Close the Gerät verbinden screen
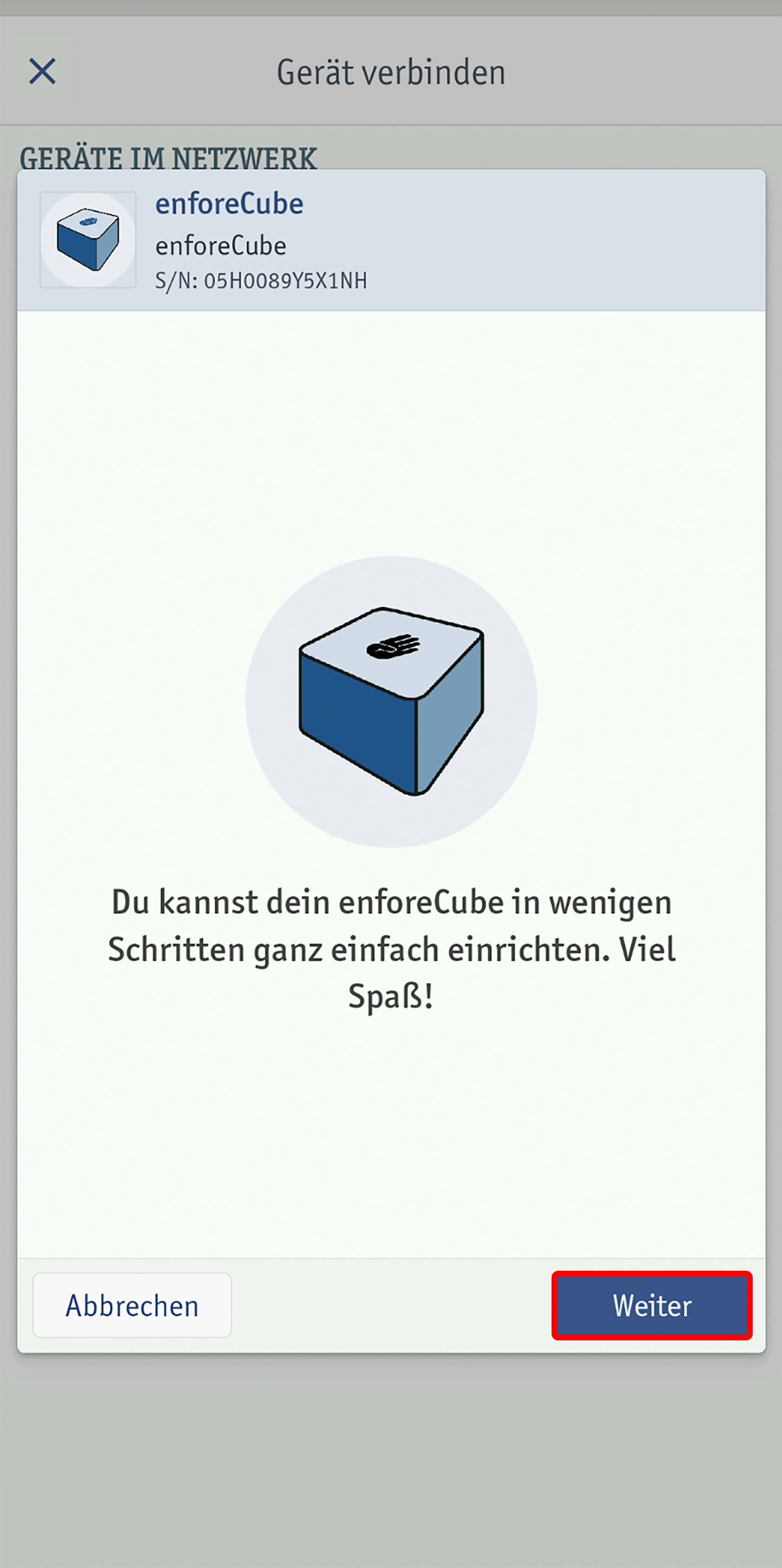This screenshot has width=782, height=1568. (x=42, y=72)
